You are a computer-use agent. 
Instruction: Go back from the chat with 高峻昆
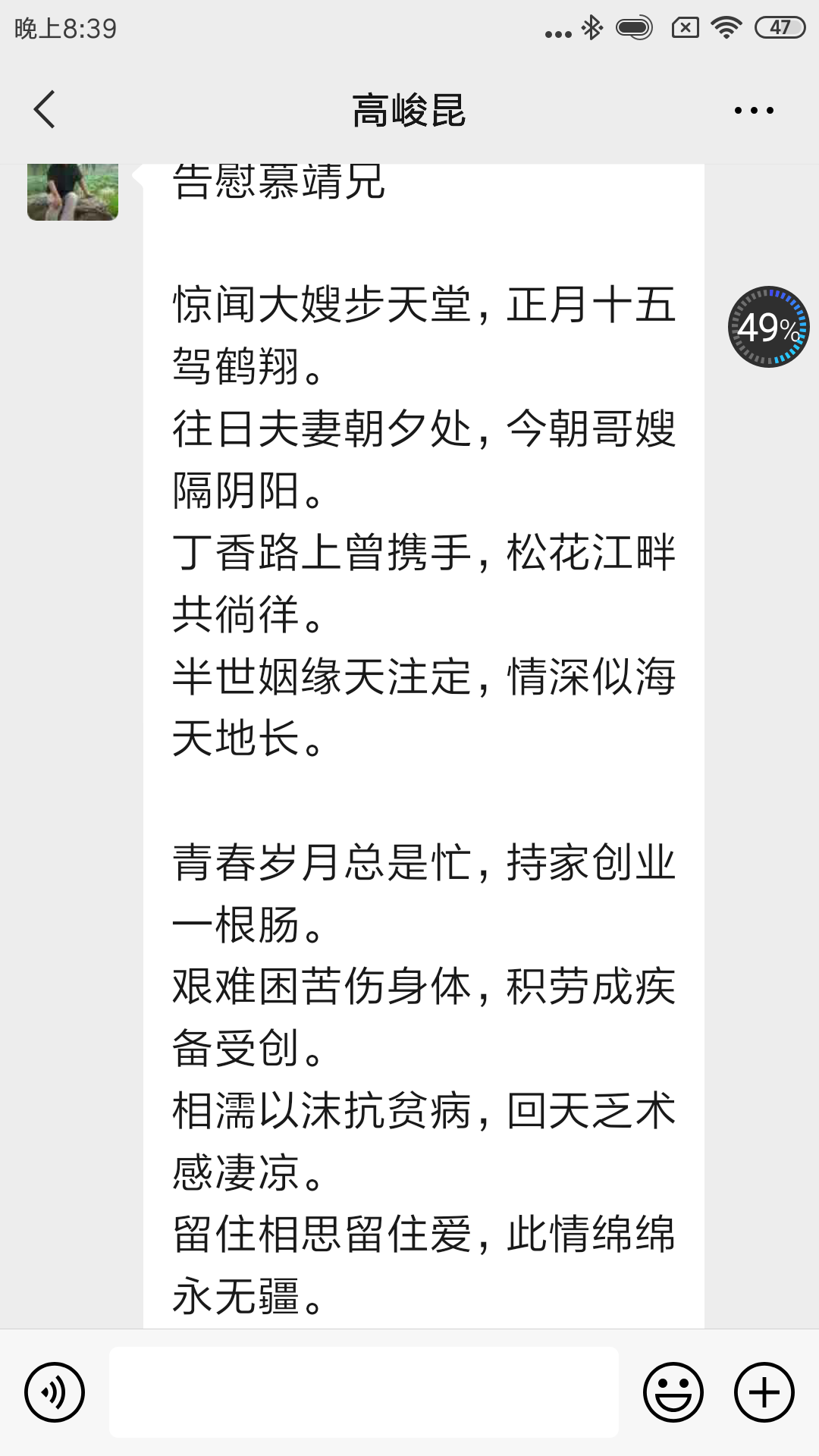45,110
